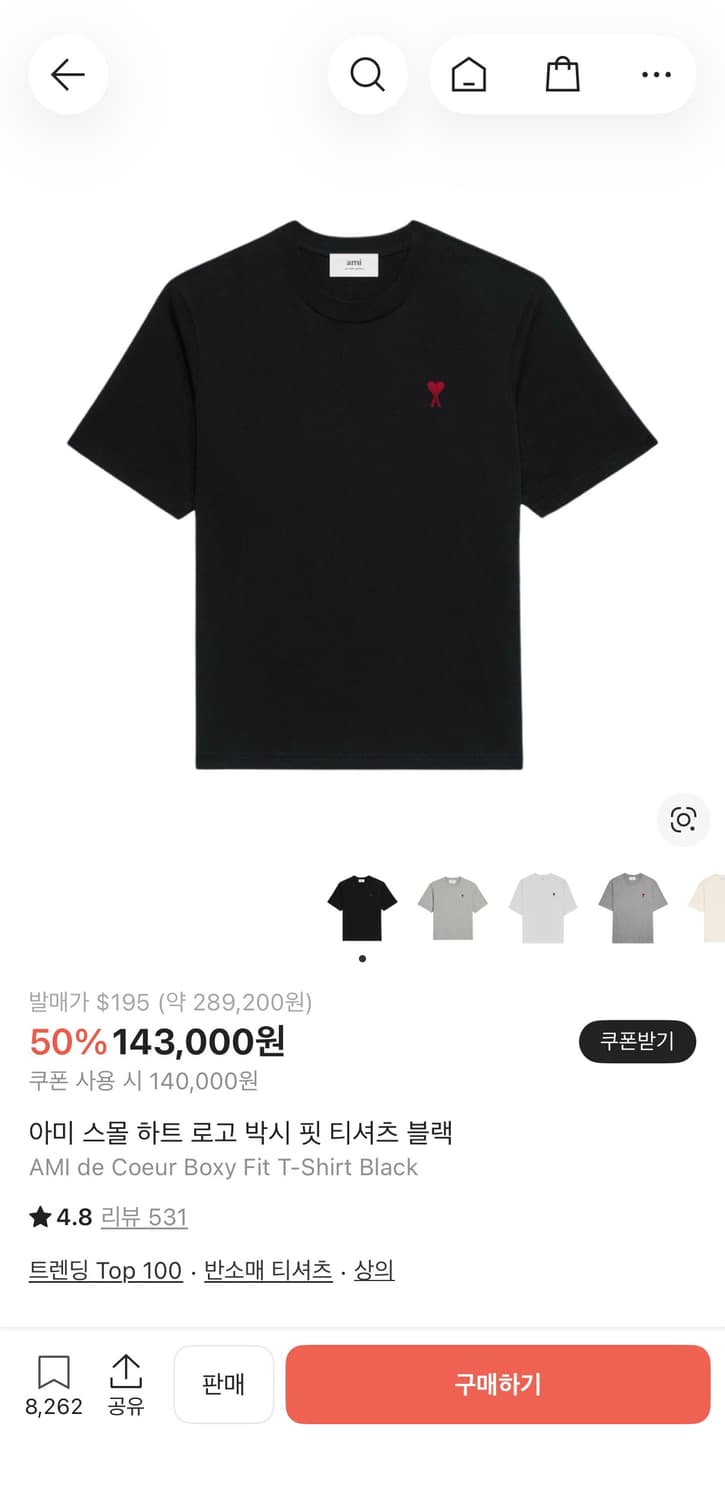Activate the image lens search icon
The height and width of the screenshot is (1500, 725).
point(682,819)
